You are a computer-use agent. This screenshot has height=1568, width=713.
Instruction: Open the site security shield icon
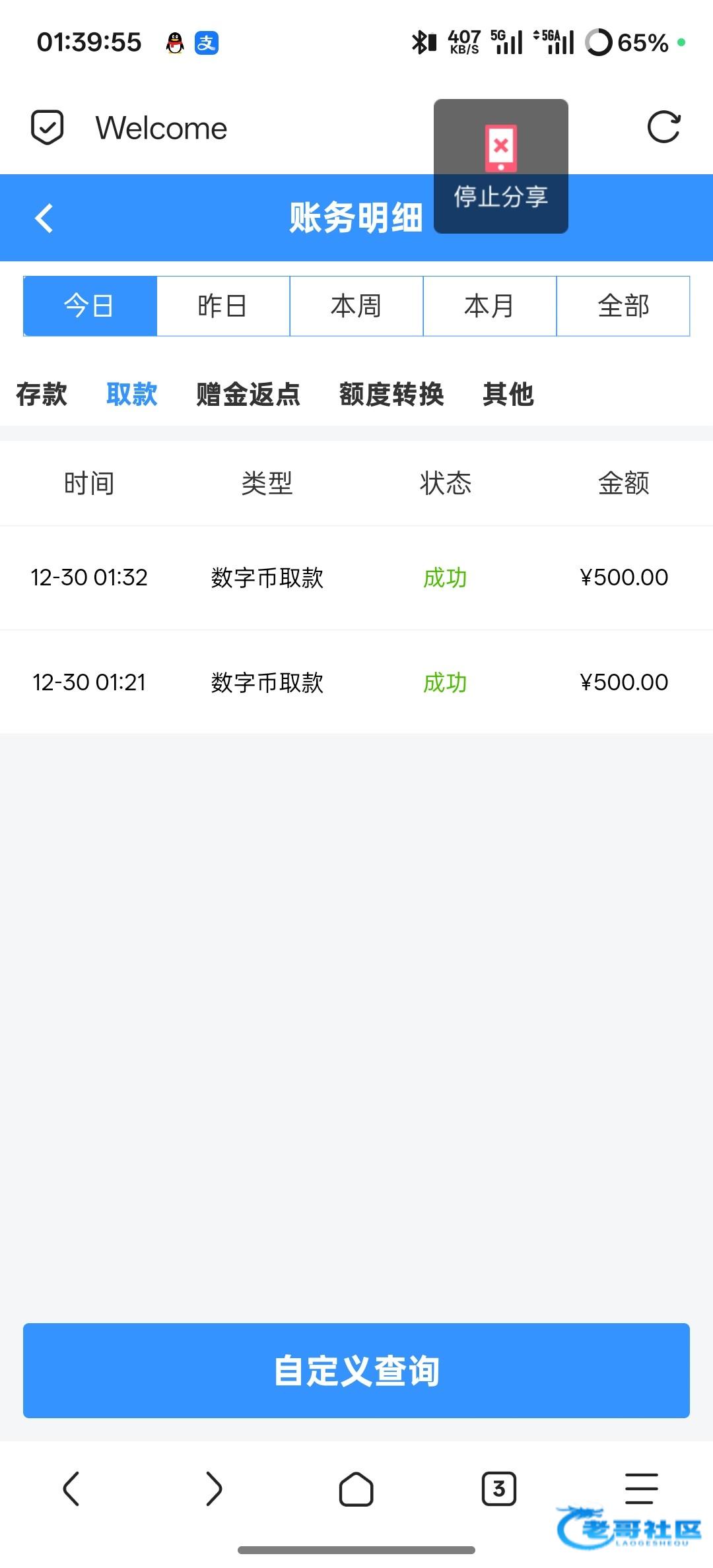point(48,127)
